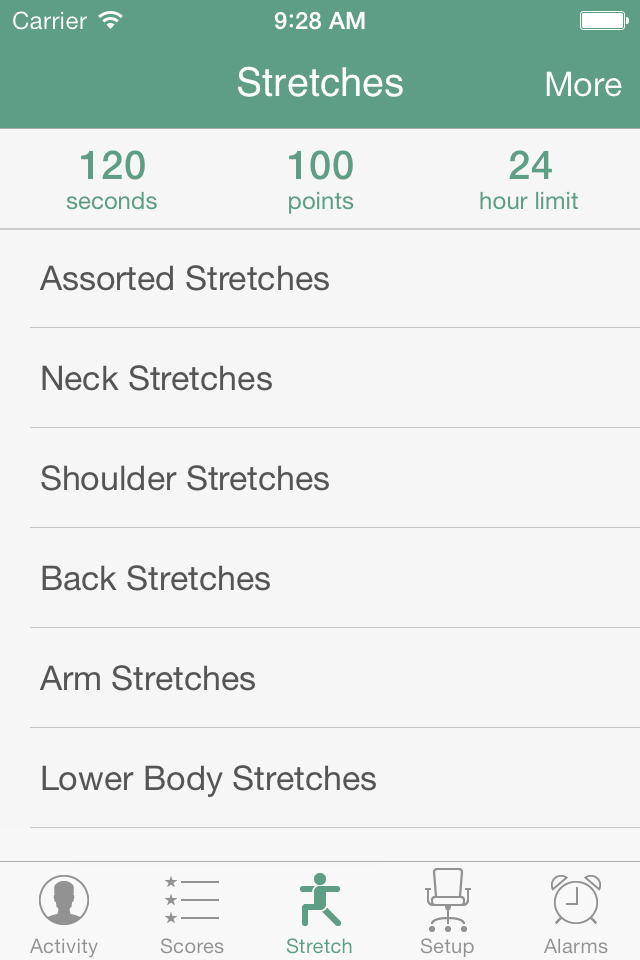Open the Setup tab
Viewport: 640px width, 960px height.
pos(447,913)
